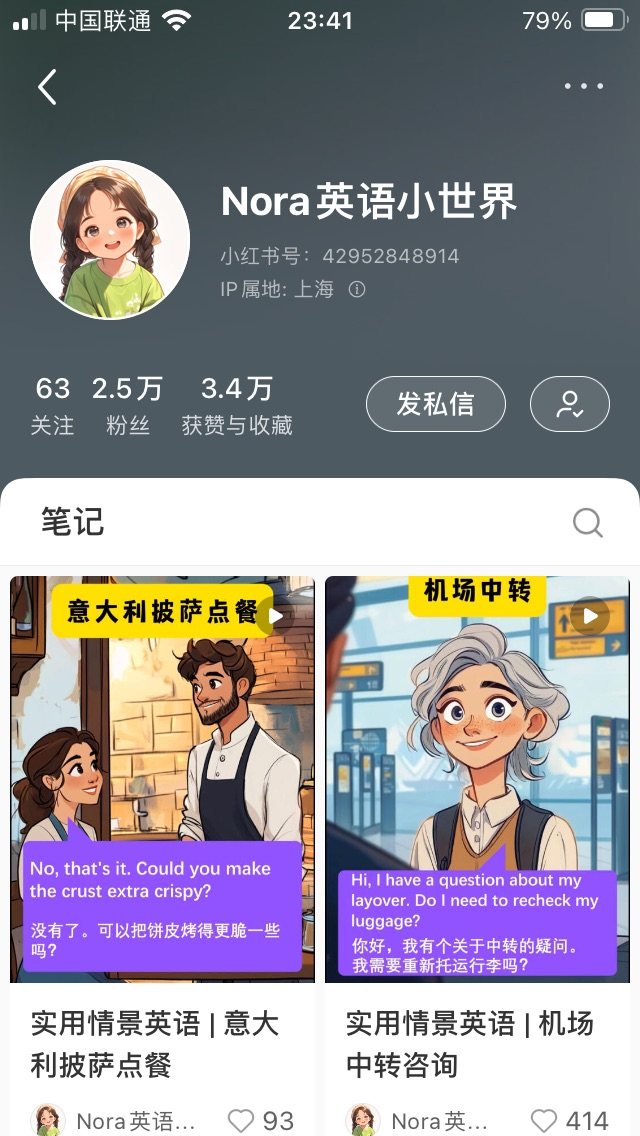Viewport: 640px width, 1136px height.
Task: Like the 意大利披萨点餐 note
Action: point(242,1120)
